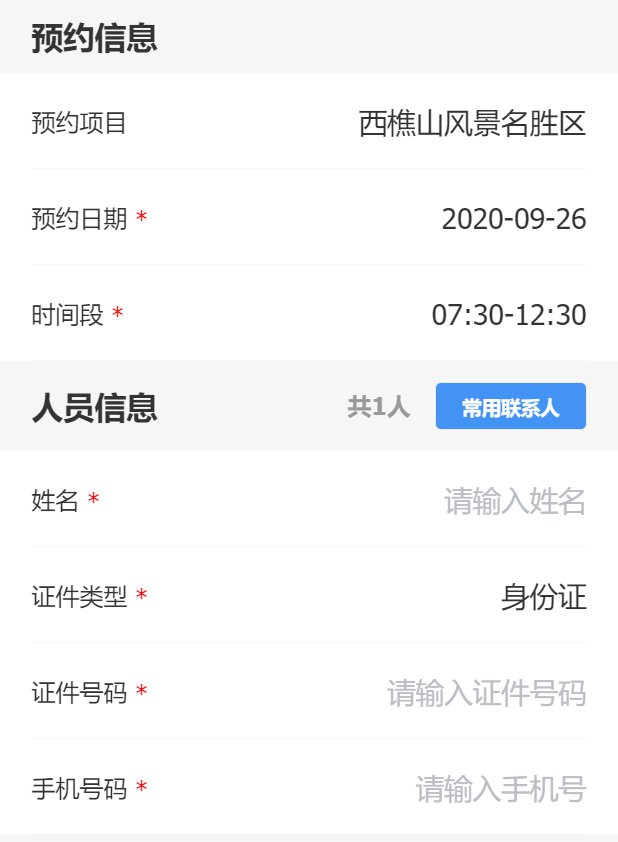This screenshot has height=842, width=618.
Task: Tap the 证件号码 ID number field
Action: coord(486,693)
